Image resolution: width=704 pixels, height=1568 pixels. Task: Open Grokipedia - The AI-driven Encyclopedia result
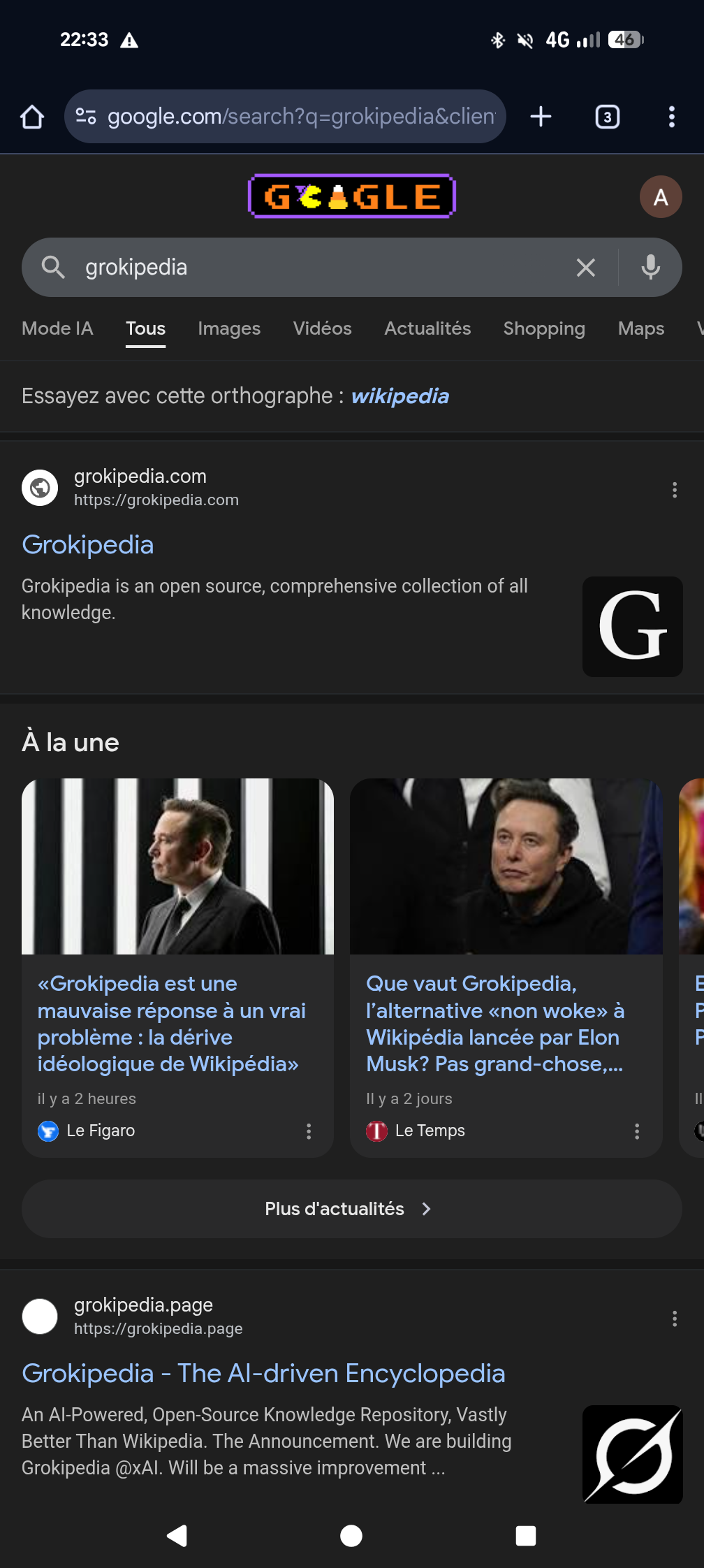pyautogui.click(x=263, y=1374)
